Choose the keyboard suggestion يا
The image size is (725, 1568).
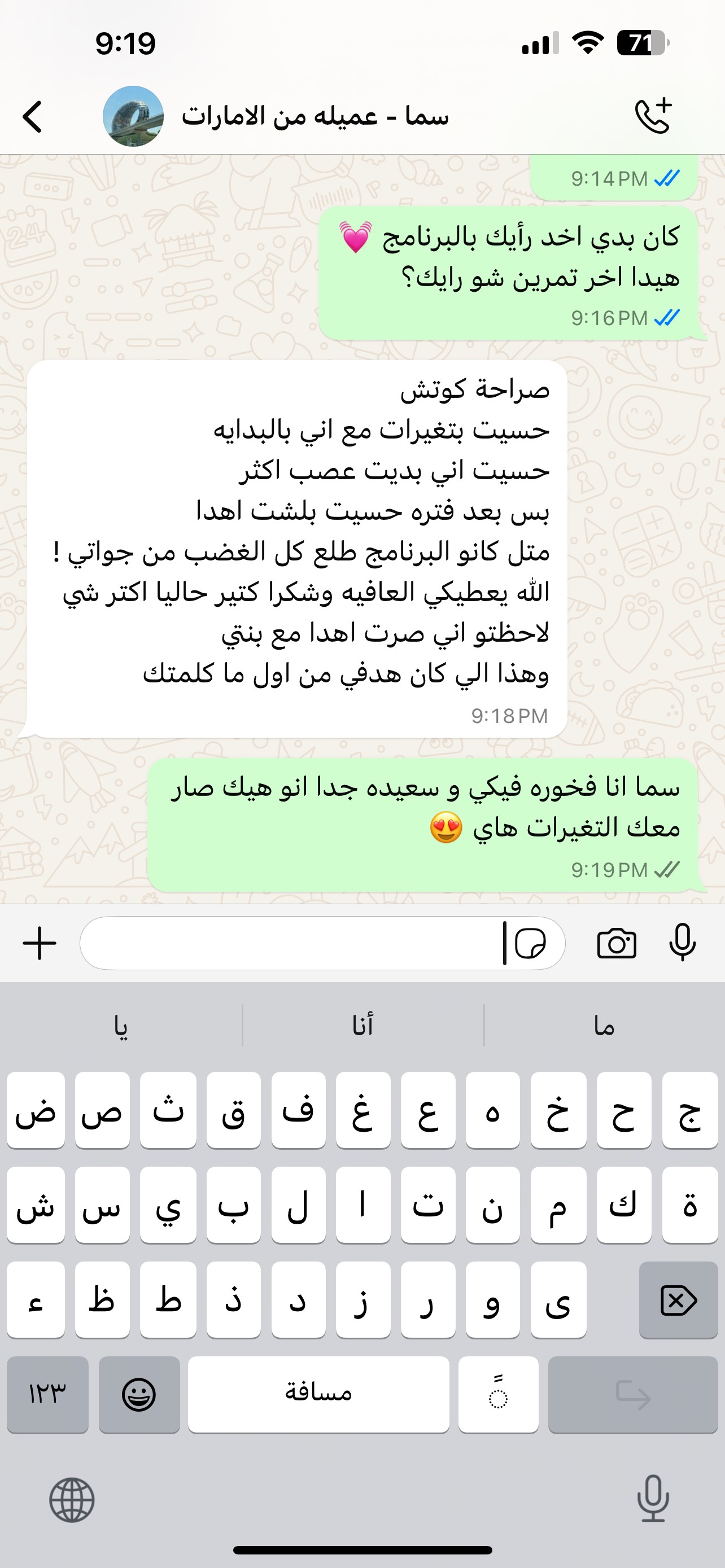[121, 1026]
